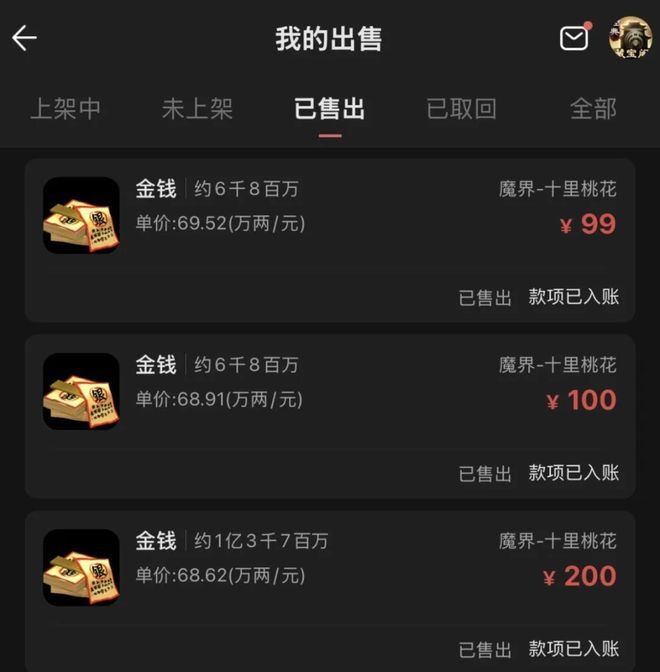Switch to the 未上架 tab

click(197, 109)
